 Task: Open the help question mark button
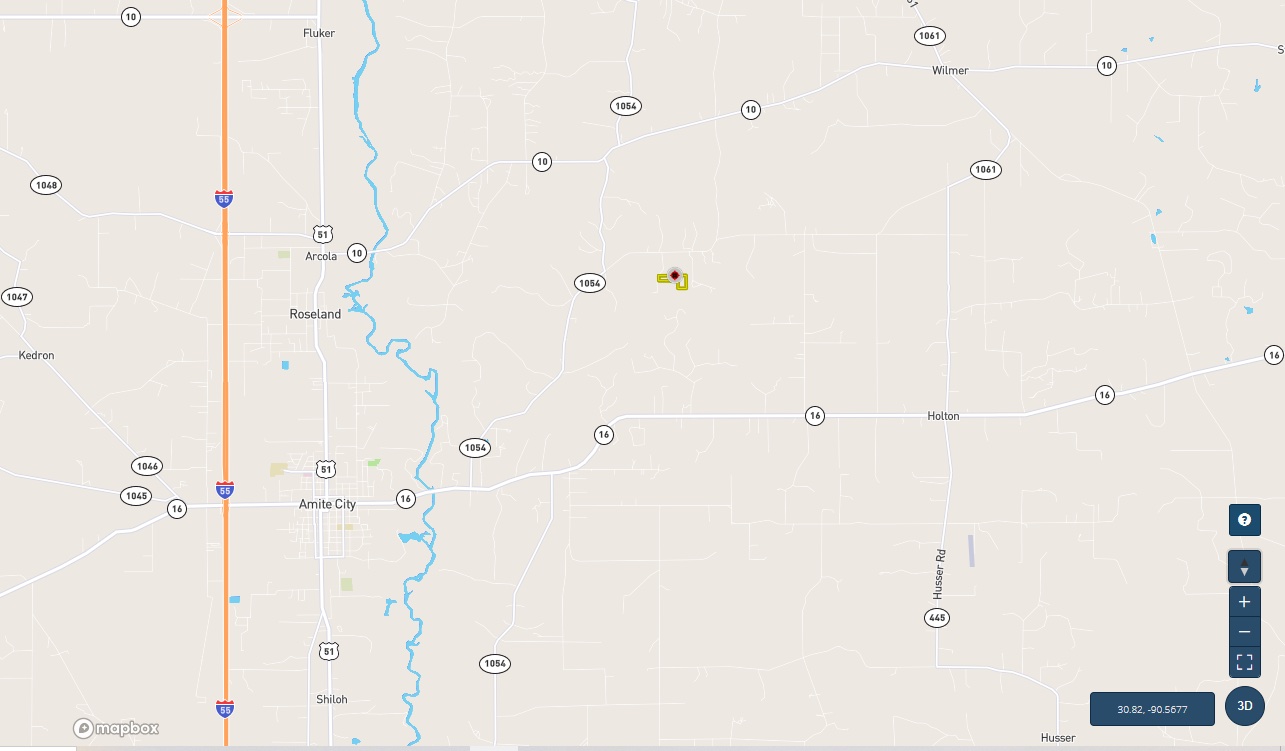click(1244, 520)
